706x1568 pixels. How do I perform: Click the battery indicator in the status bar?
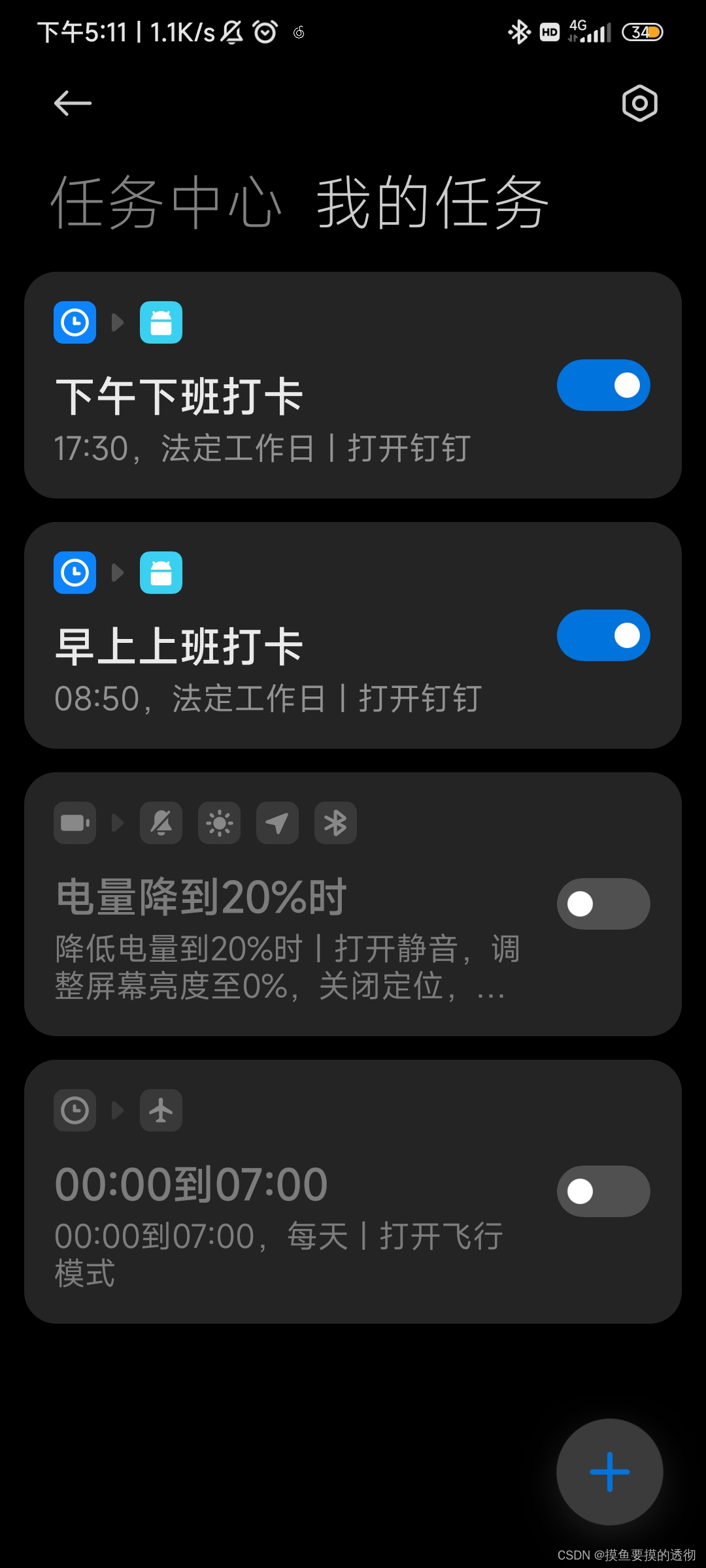point(641,31)
